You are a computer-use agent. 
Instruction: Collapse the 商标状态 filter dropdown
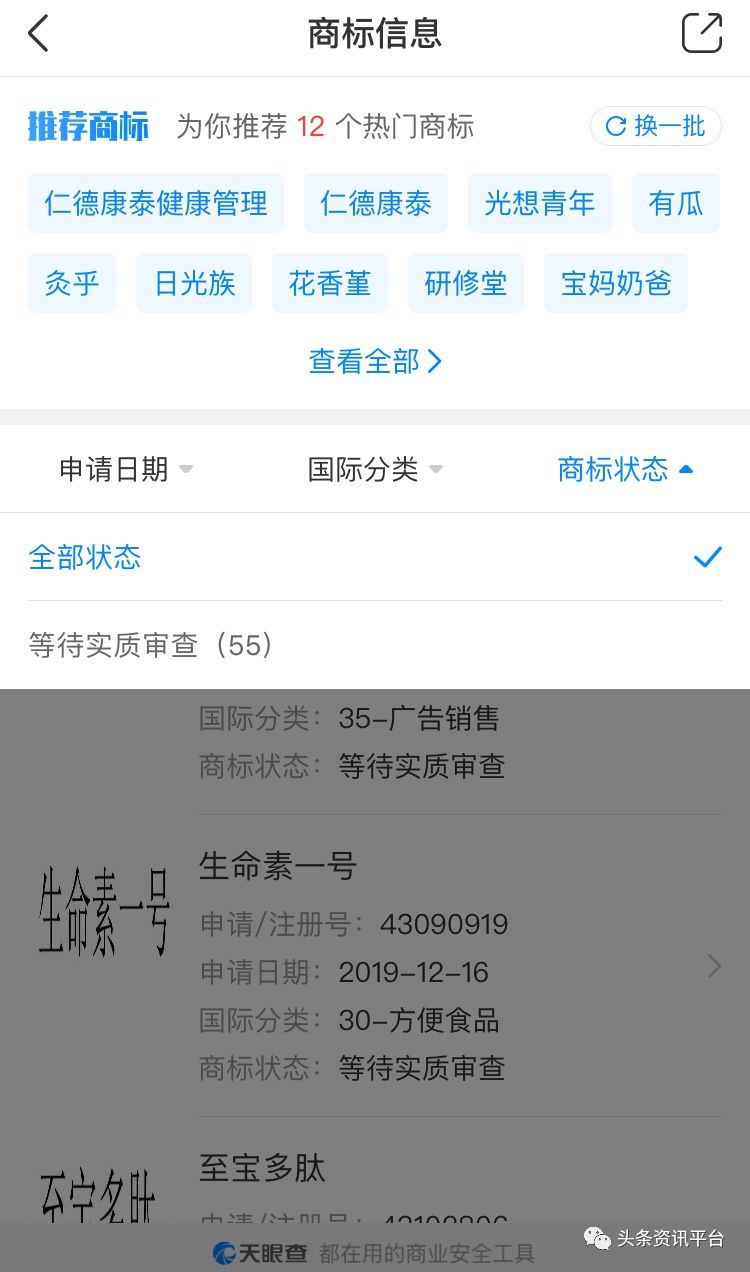625,469
